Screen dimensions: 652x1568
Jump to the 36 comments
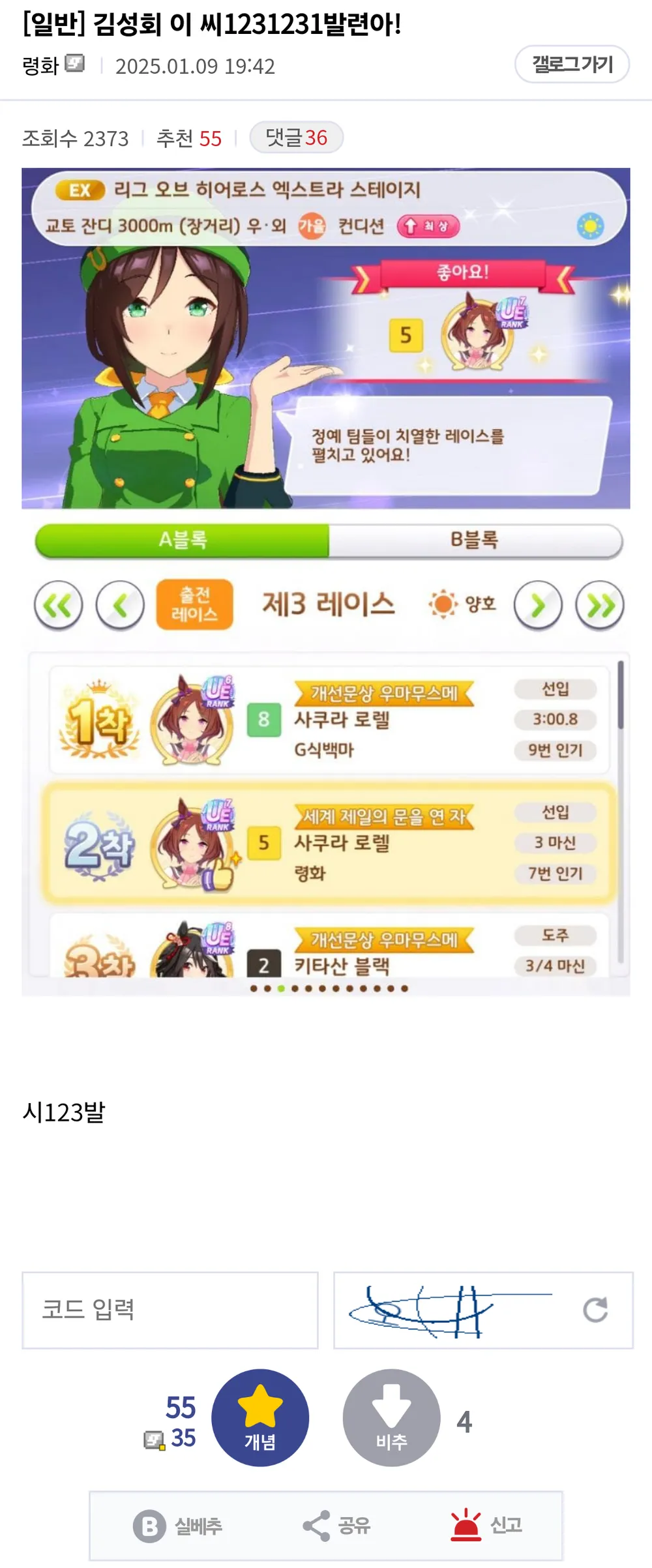297,138
